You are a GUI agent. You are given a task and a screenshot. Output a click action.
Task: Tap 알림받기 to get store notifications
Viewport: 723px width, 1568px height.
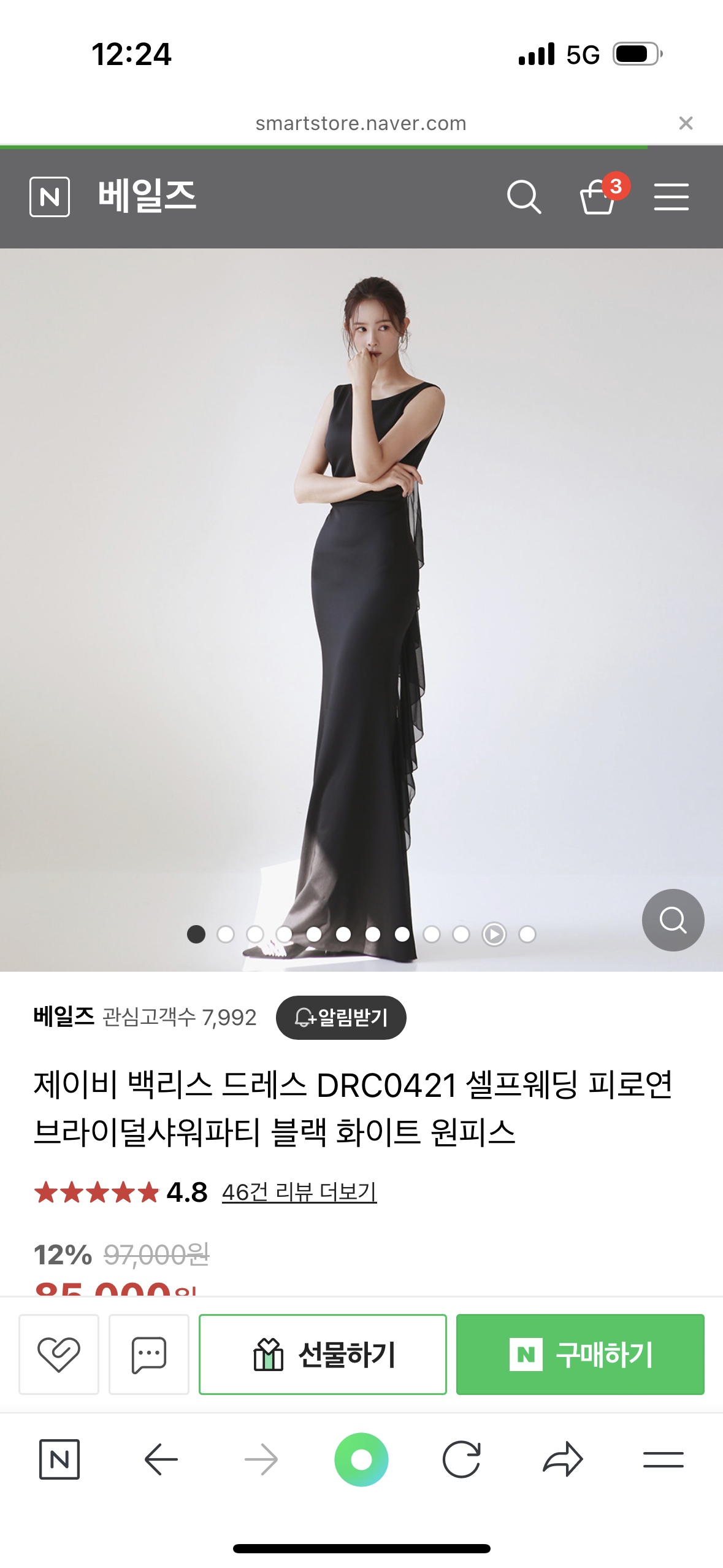341,1018
